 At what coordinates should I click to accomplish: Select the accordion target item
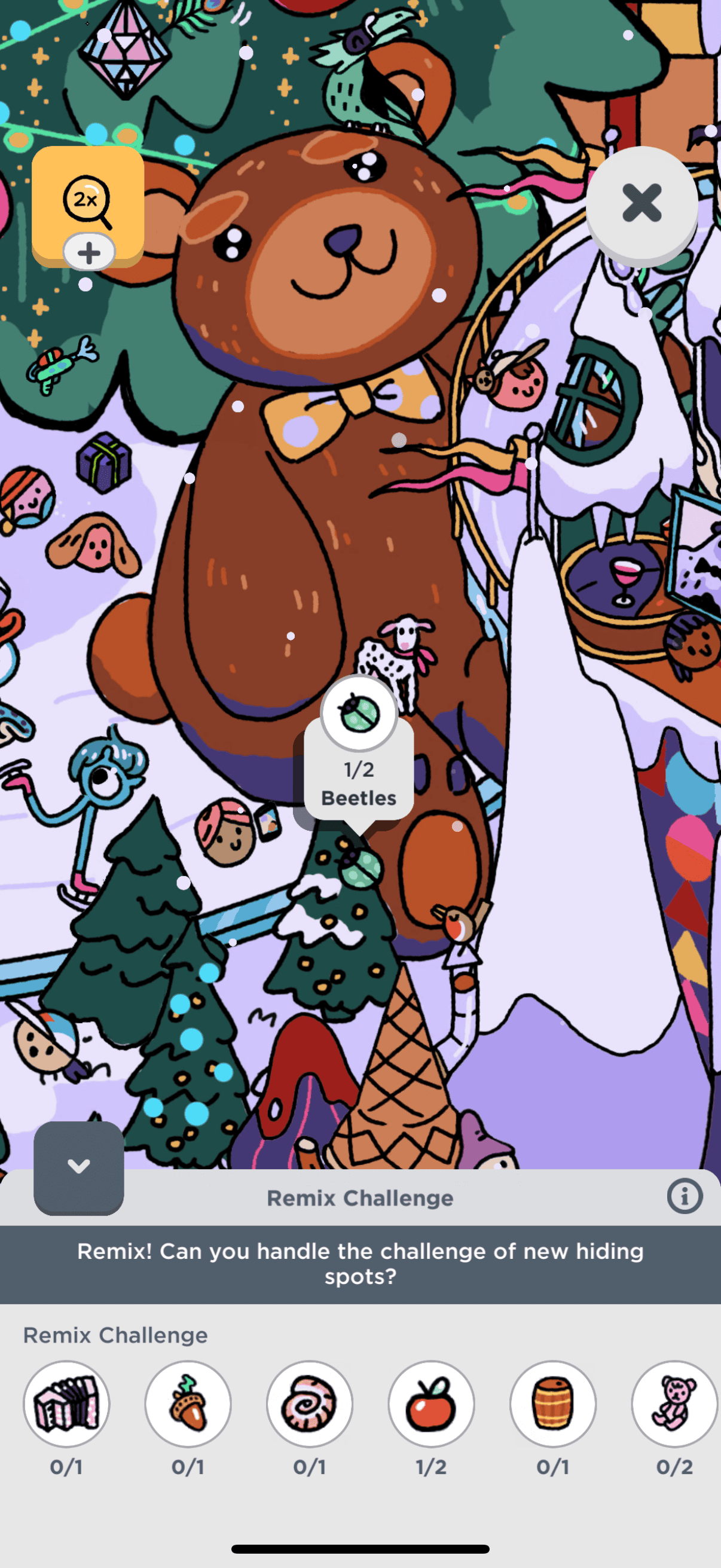click(66, 1404)
